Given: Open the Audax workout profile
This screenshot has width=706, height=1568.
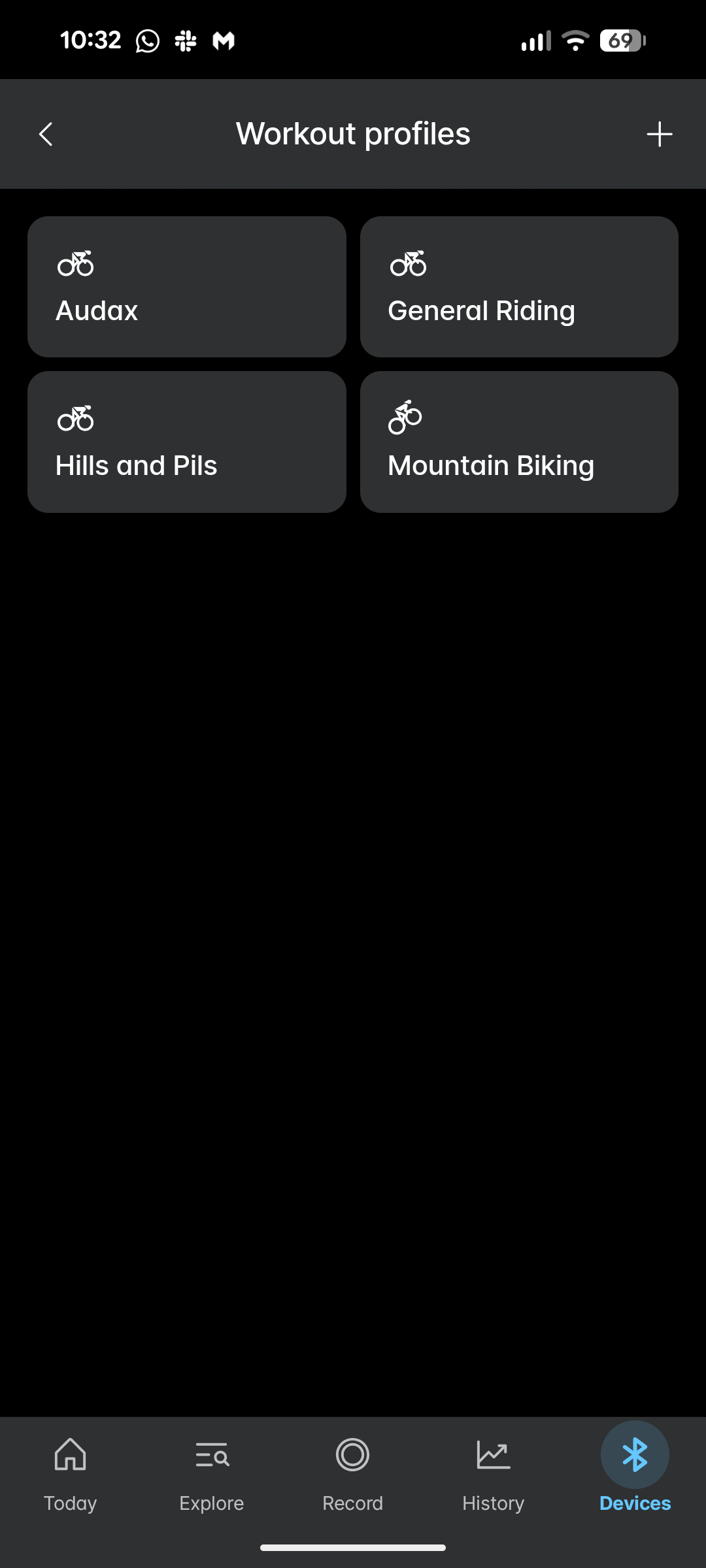Looking at the screenshot, I should coord(186,286).
